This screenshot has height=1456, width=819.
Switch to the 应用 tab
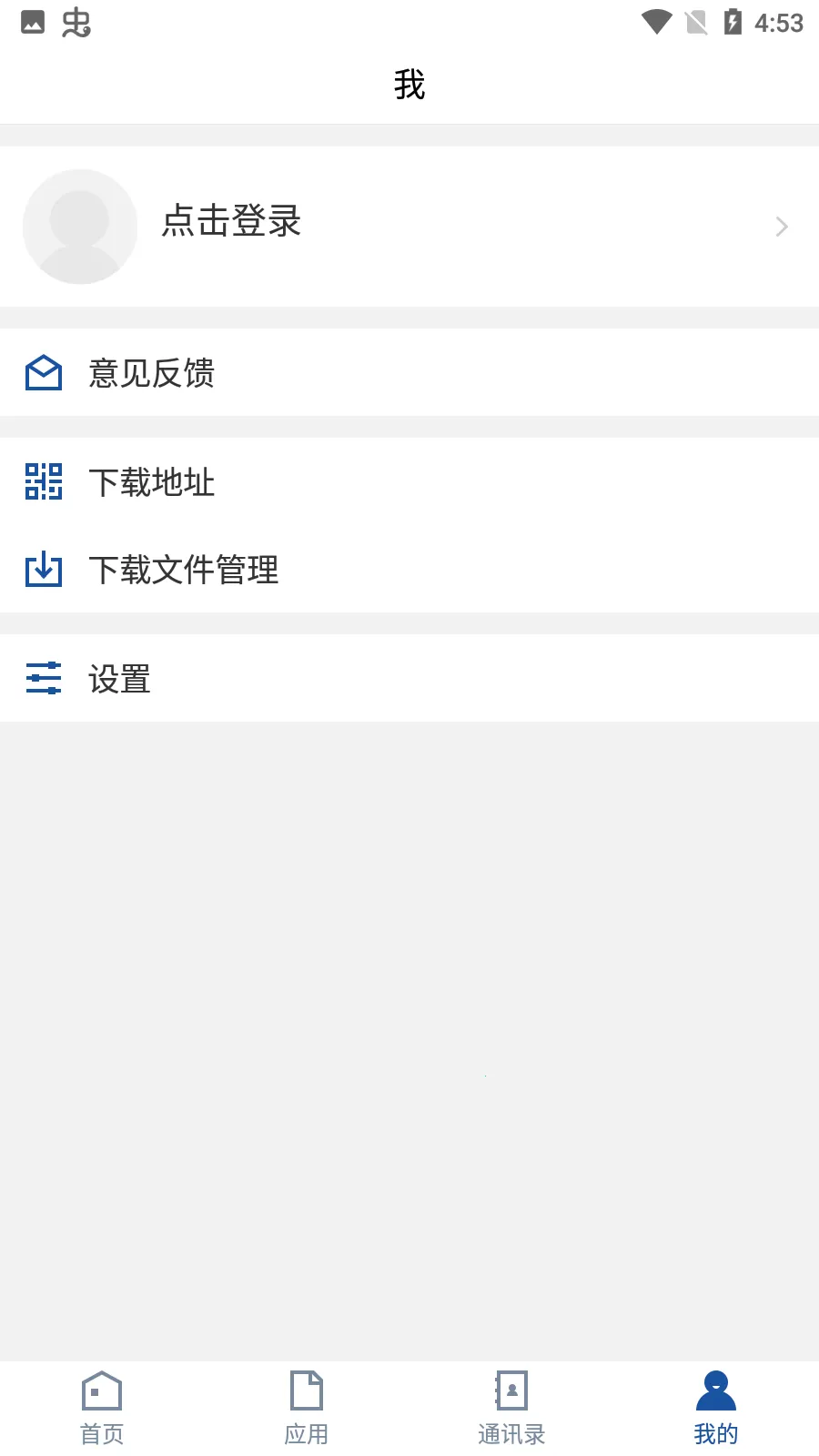pos(307,1409)
